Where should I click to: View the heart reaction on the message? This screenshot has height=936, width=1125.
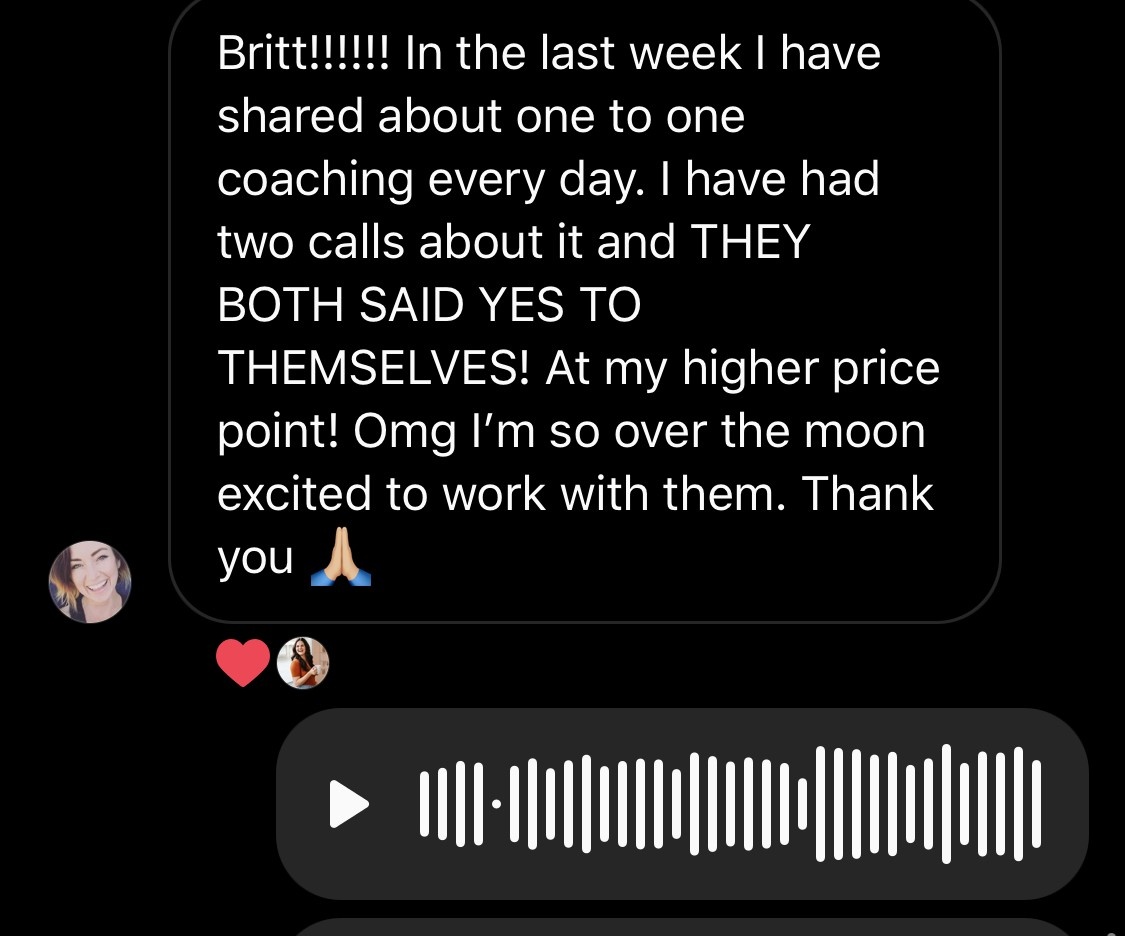click(243, 663)
